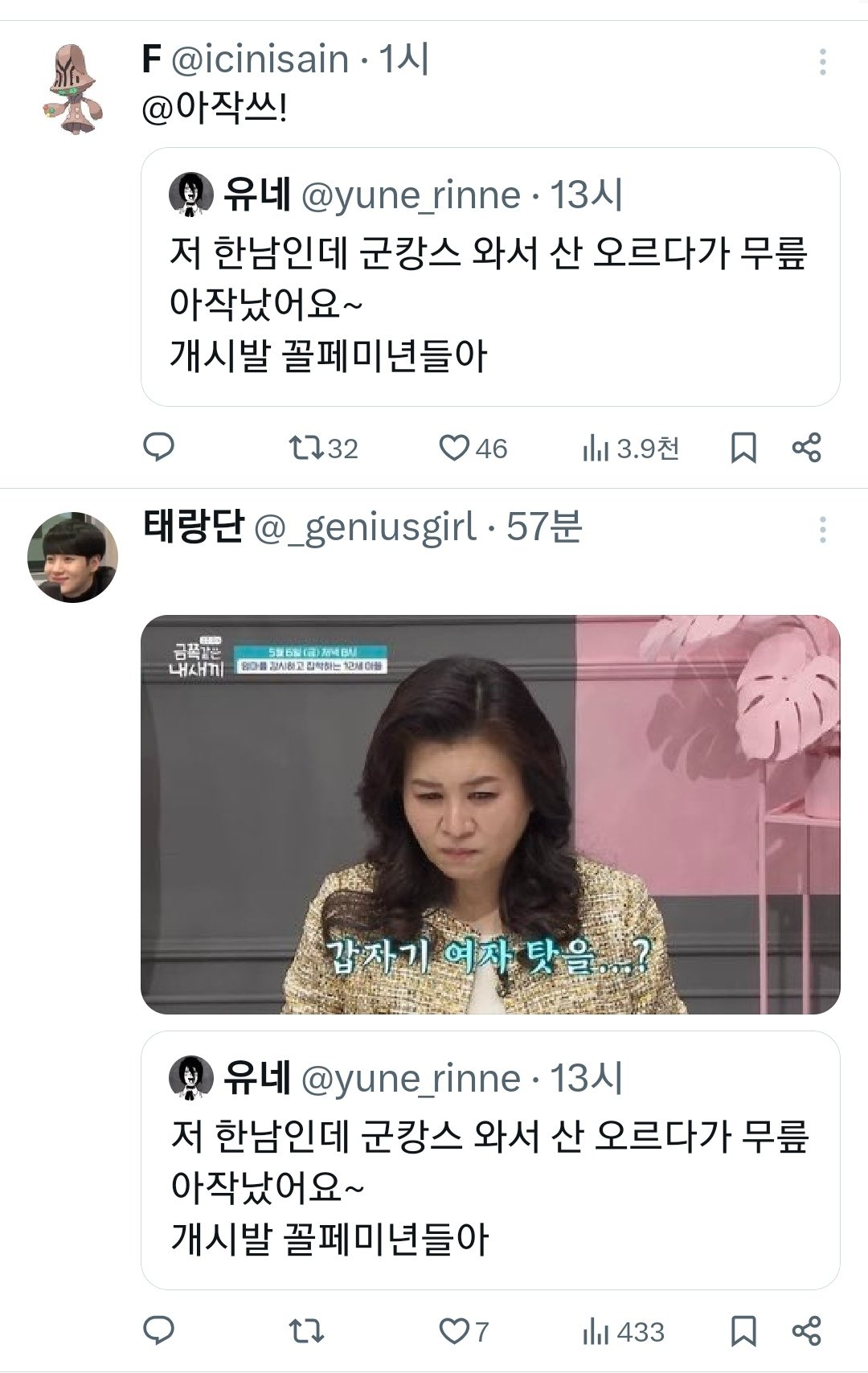The height and width of the screenshot is (1373, 868).
Task: Reply to 태랑단's tweet
Action: tap(158, 1332)
